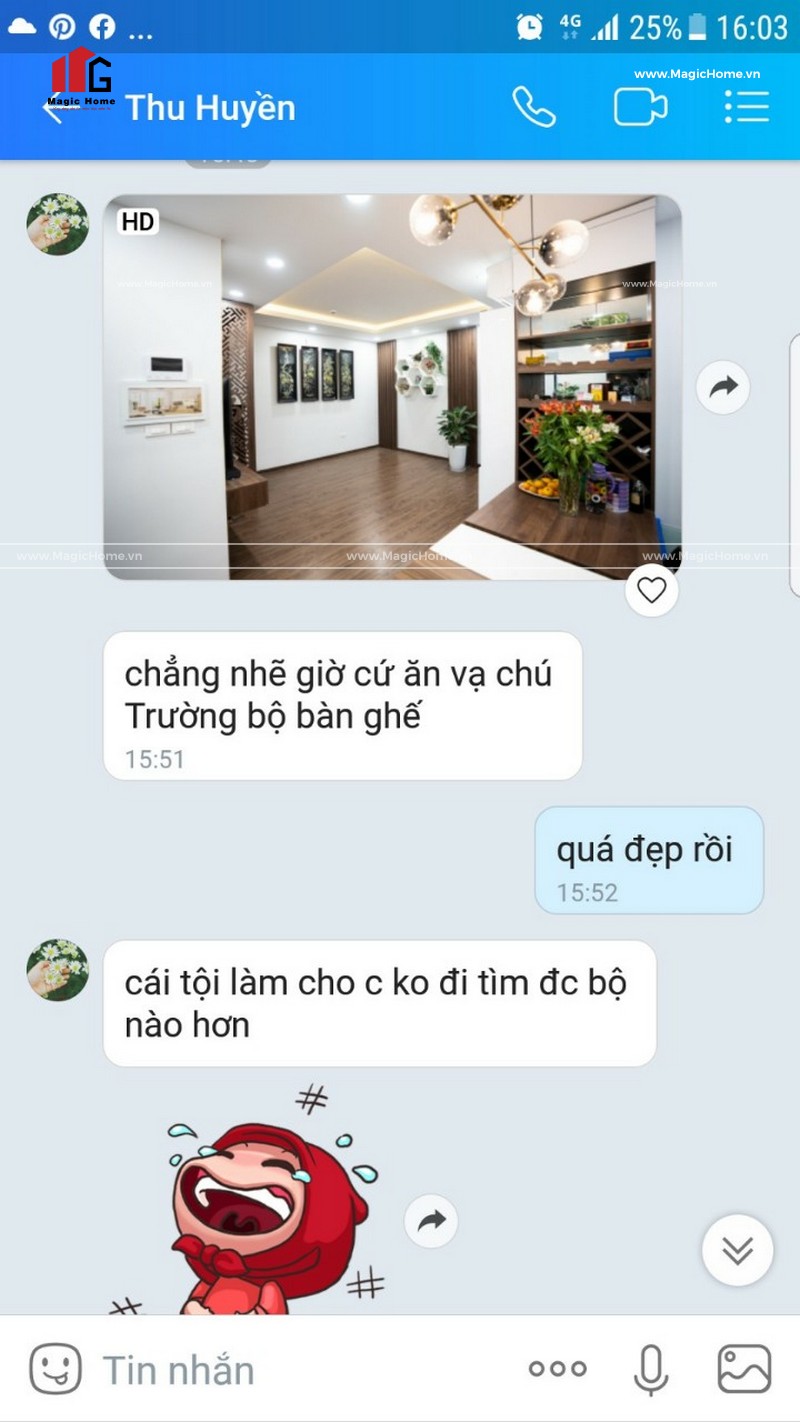Forward the apartment photo
This screenshot has width=800, height=1422.
pyautogui.click(x=722, y=387)
